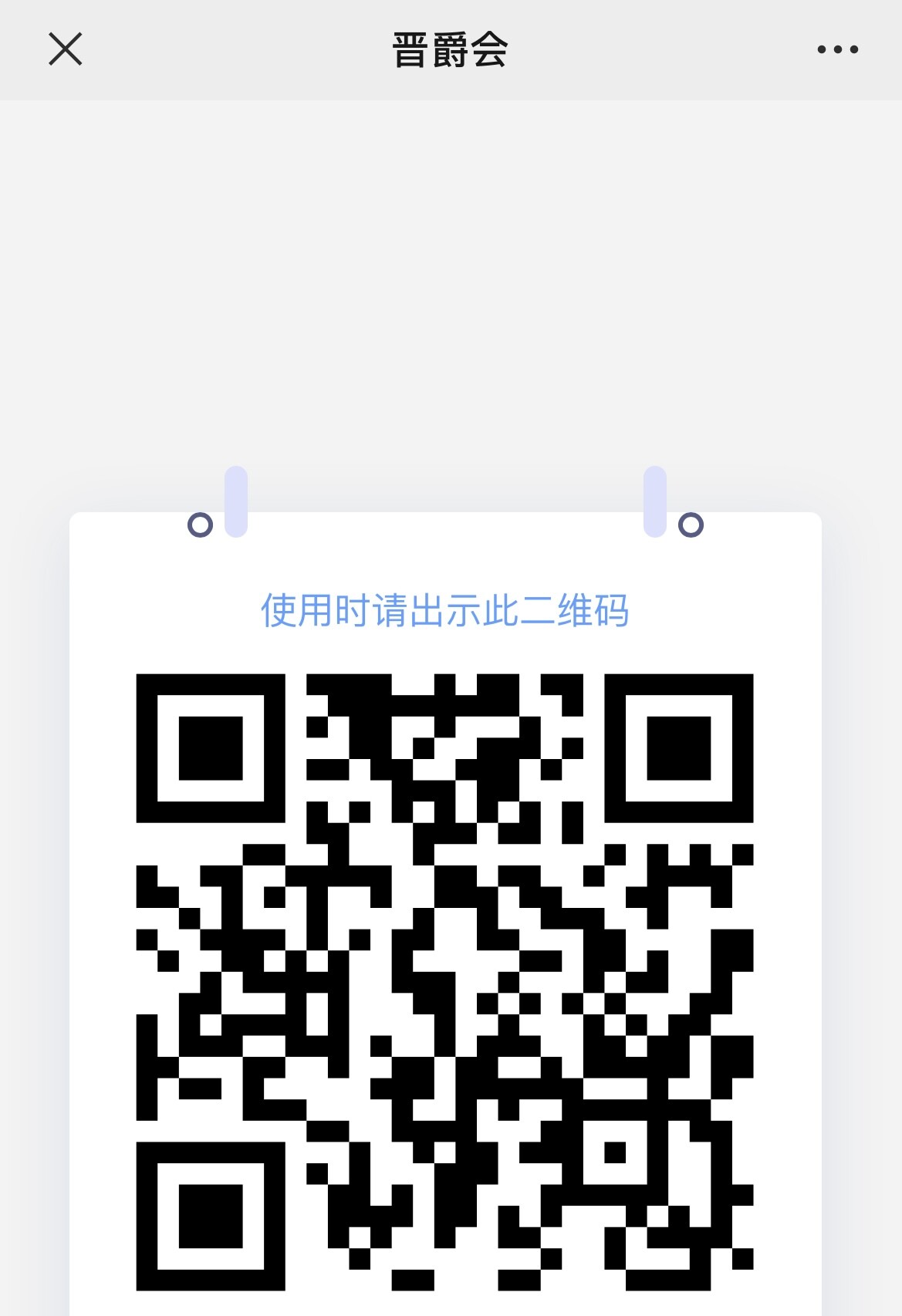Viewport: 902px width, 1316px height.
Task: Open the three-dot more options menu
Action: 837,50
